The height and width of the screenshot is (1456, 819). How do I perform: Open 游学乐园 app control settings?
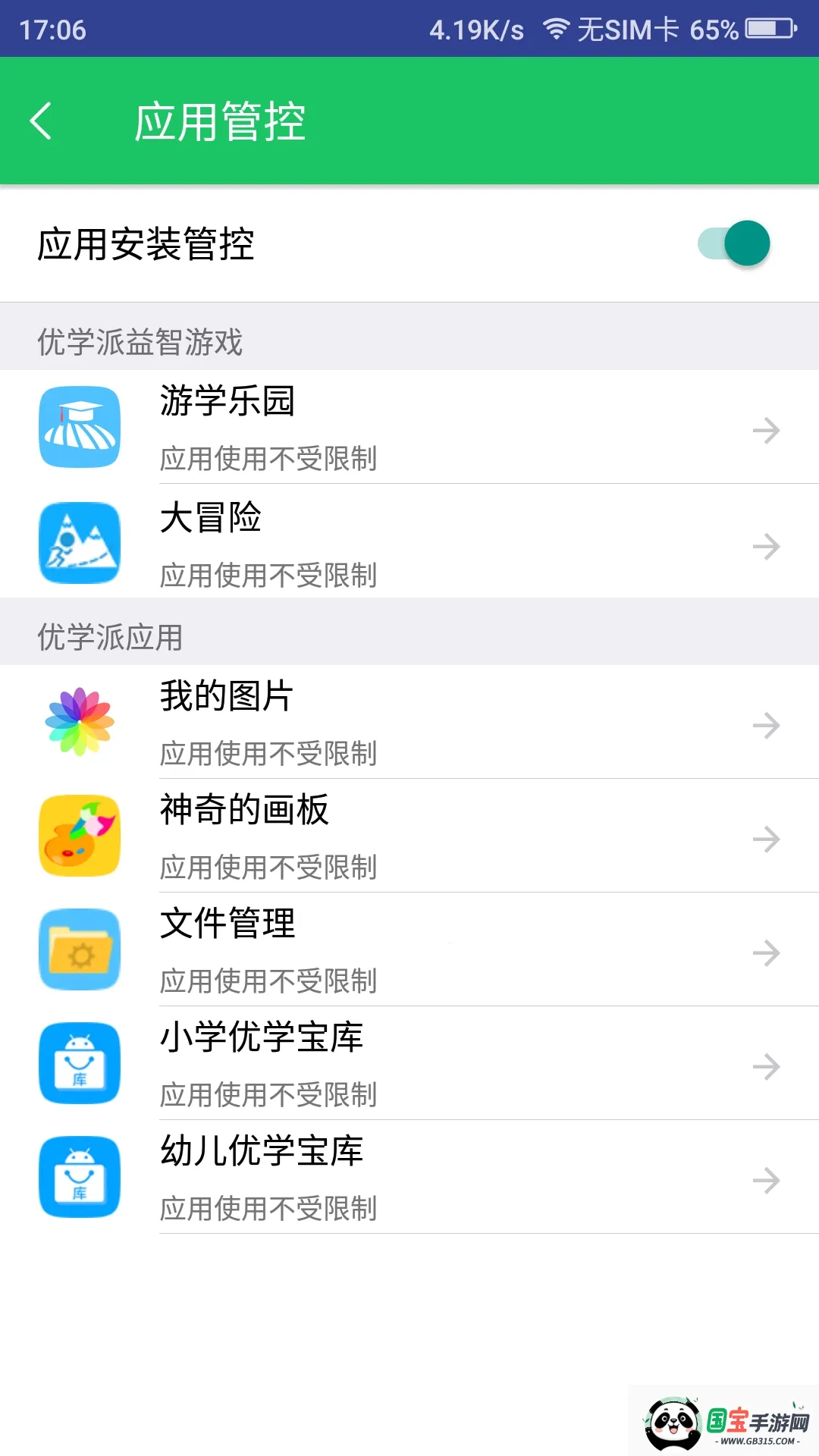(x=409, y=428)
